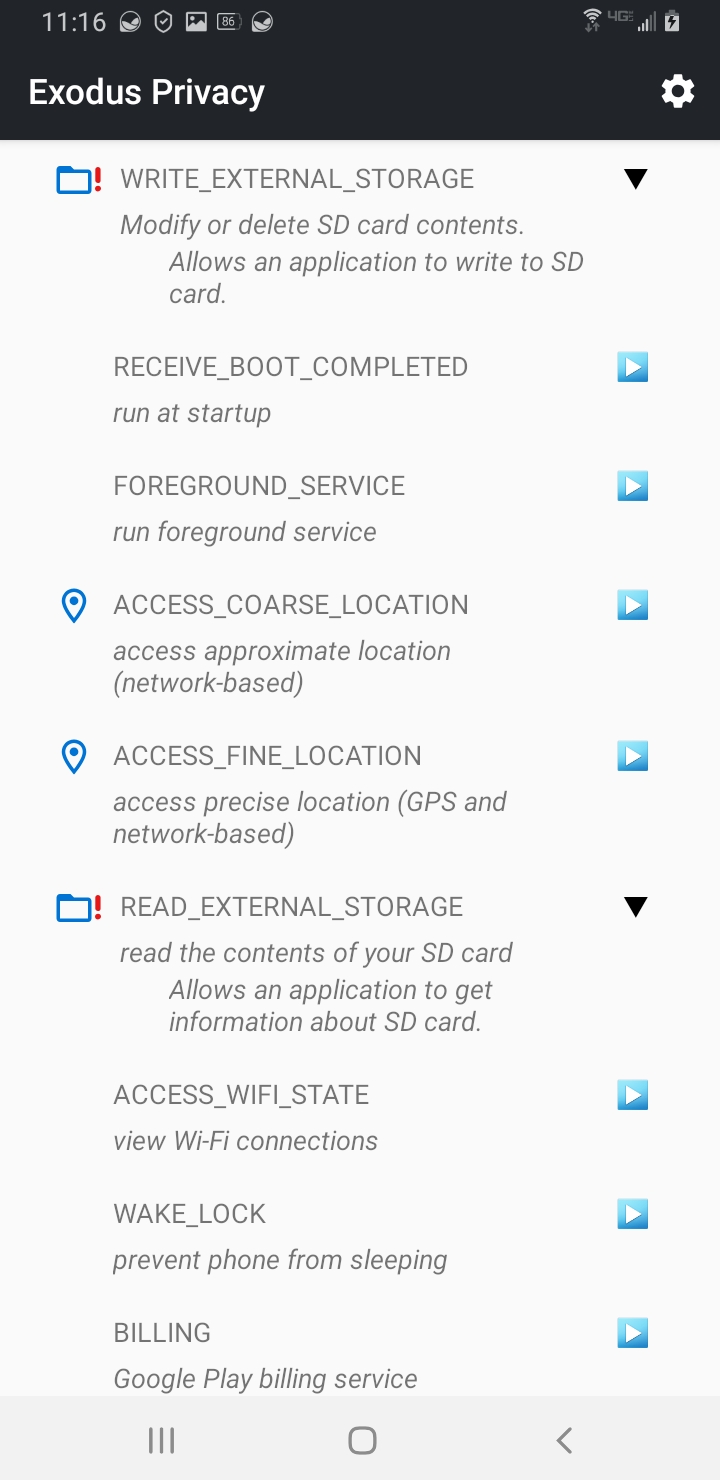Expand WAKE_LOCK permission details
This screenshot has height=1480, width=720.
click(x=632, y=1214)
